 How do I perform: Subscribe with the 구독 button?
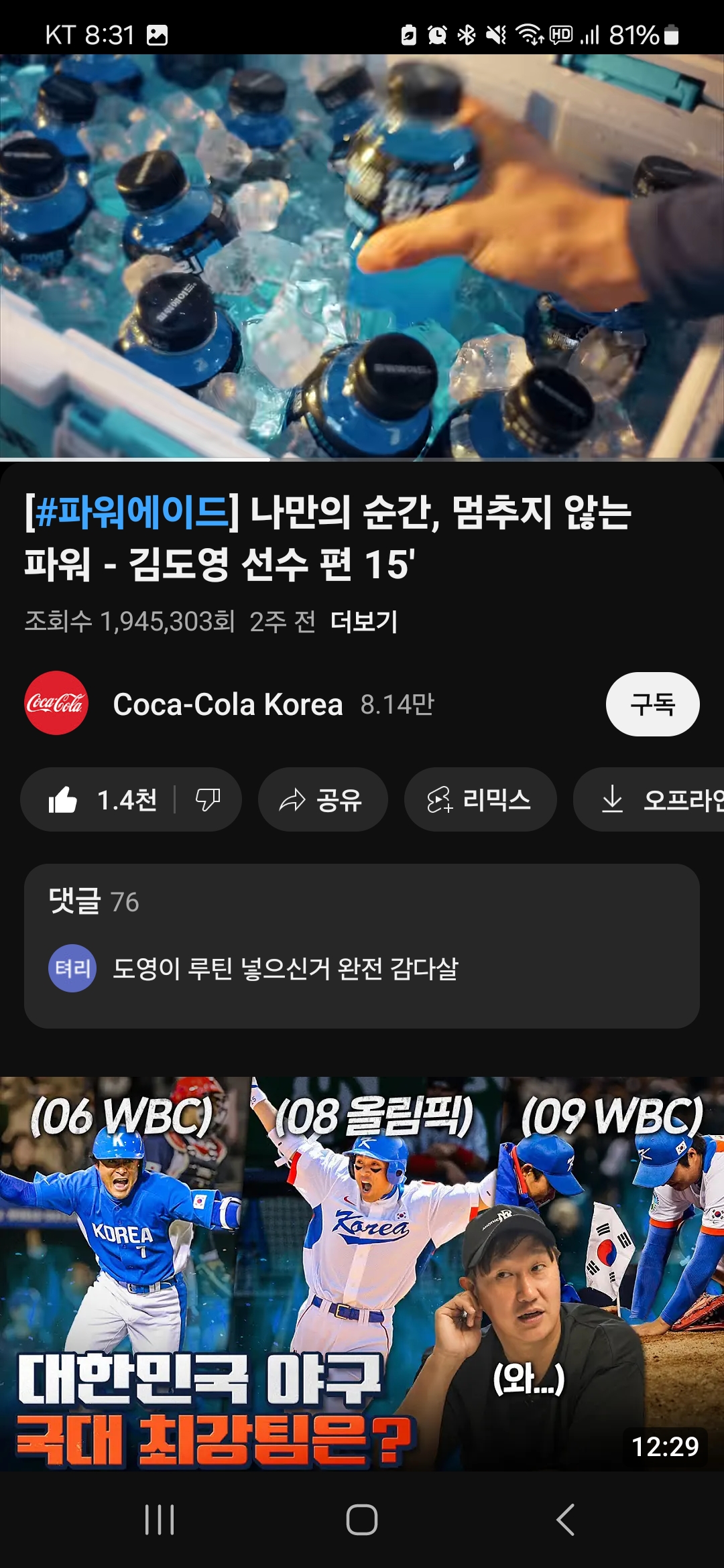pyautogui.click(x=652, y=704)
